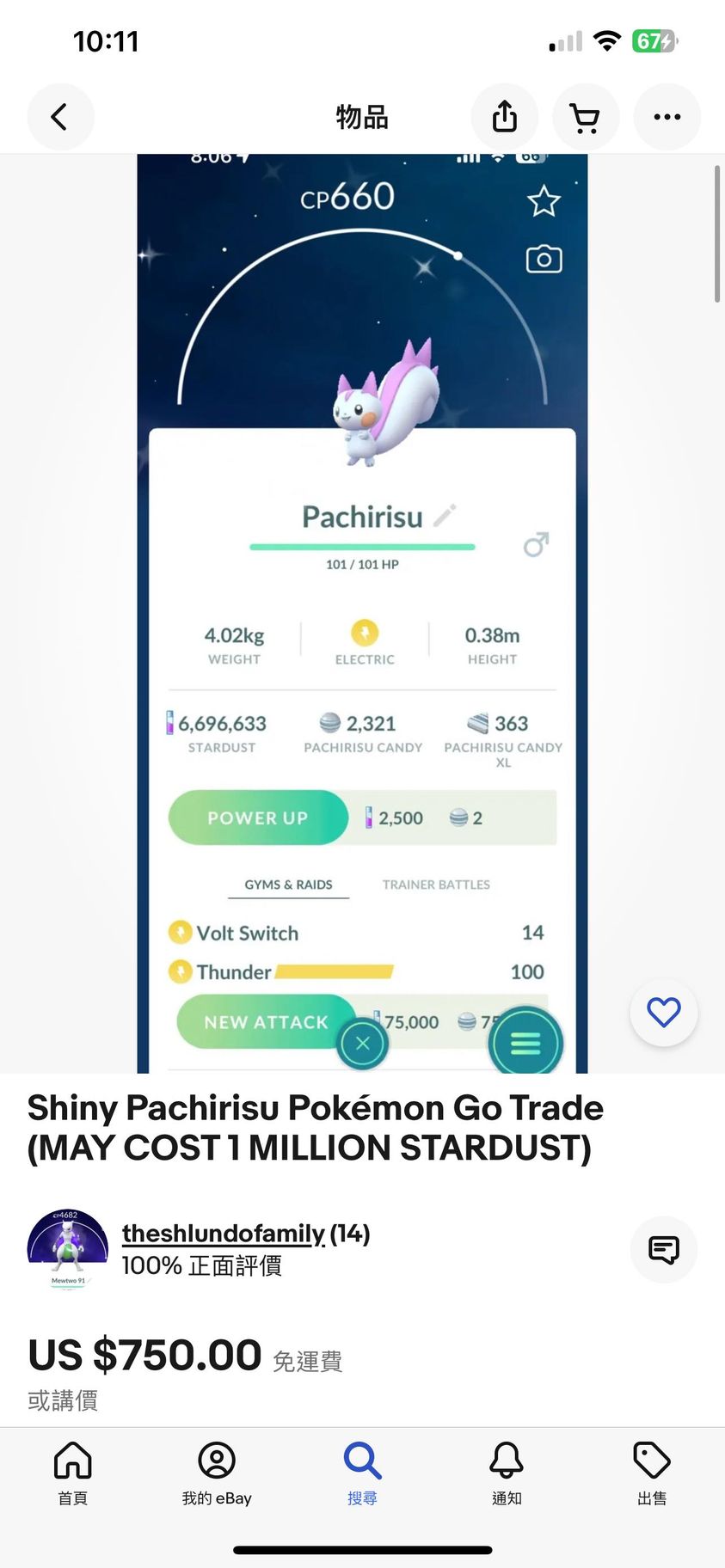Screen dimensions: 725x1568
Task: Go to the 出售 tab
Action: pyautogui.click(x=652, y=1473)
